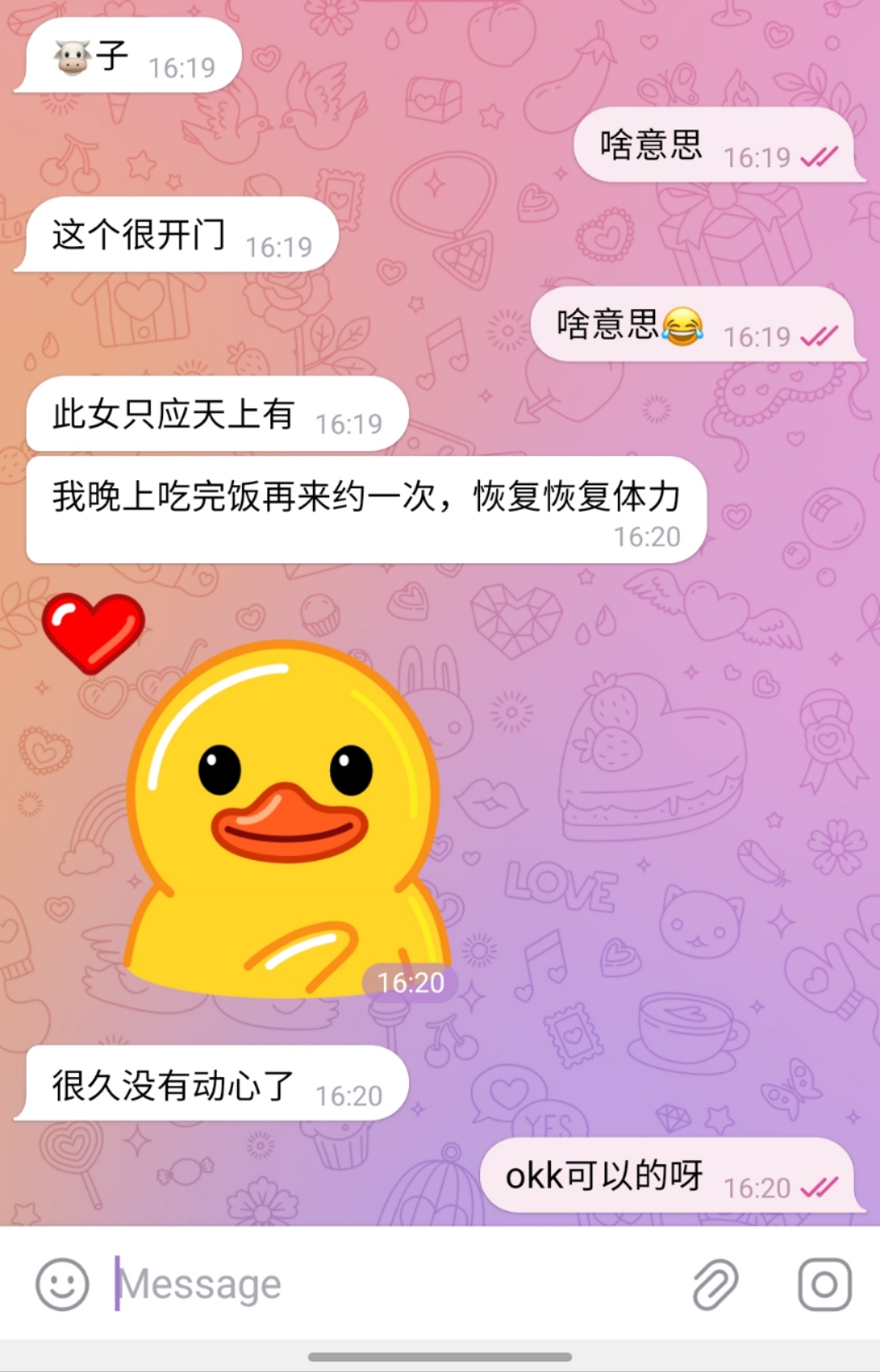Select the message "很久没有动心了"
This screenshot has height=1372, width=880.
[173, 1085]
